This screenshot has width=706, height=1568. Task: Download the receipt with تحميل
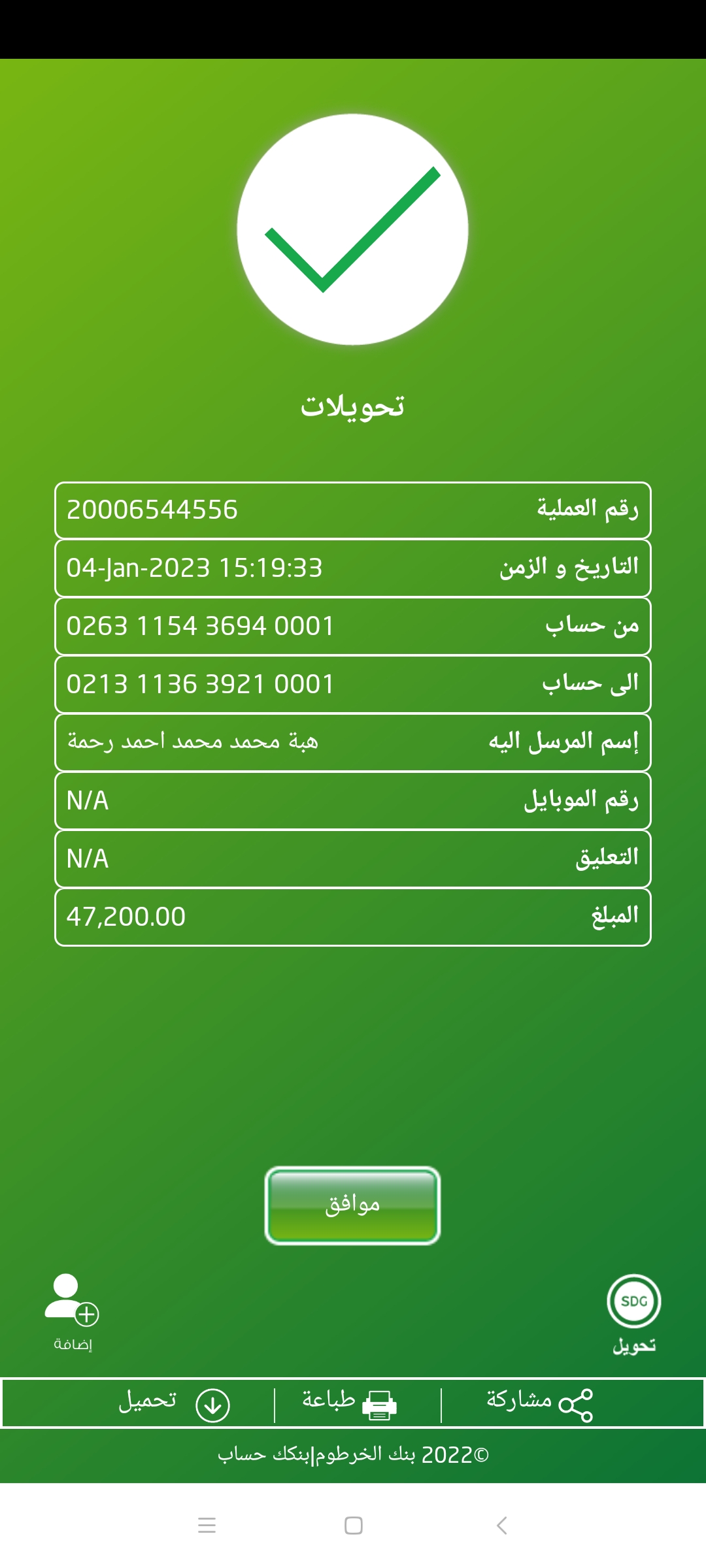175,1404
